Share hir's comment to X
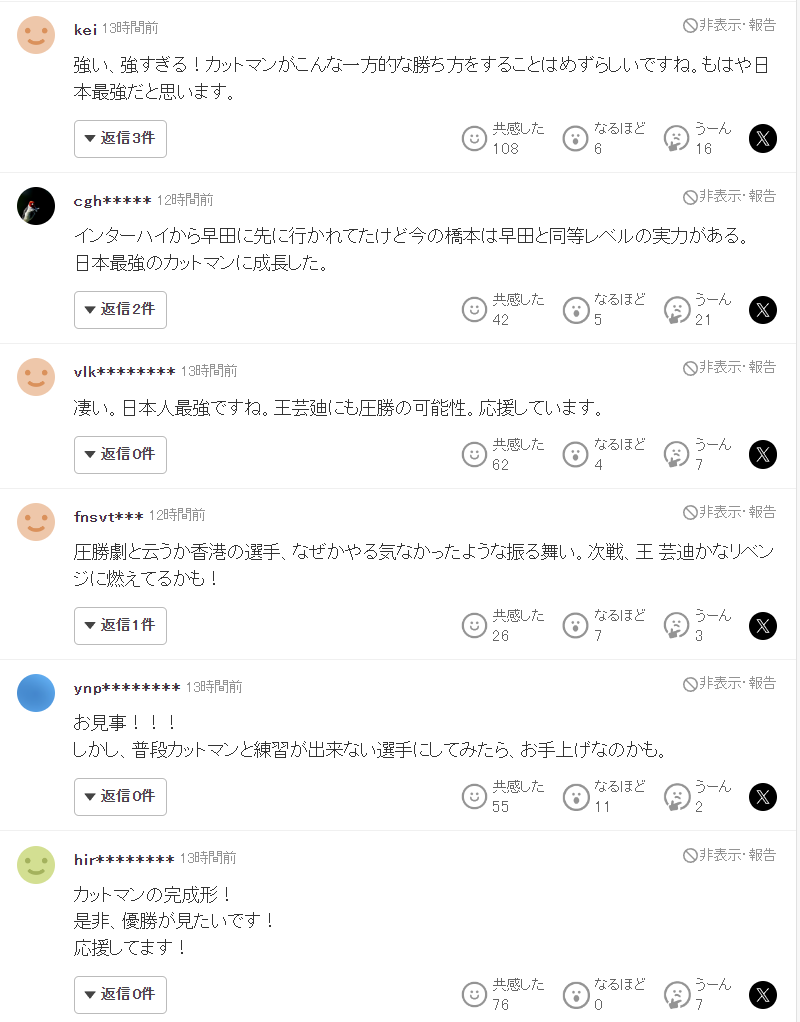The width and height of the screenshot is (800, 1022). pos(763,995)
